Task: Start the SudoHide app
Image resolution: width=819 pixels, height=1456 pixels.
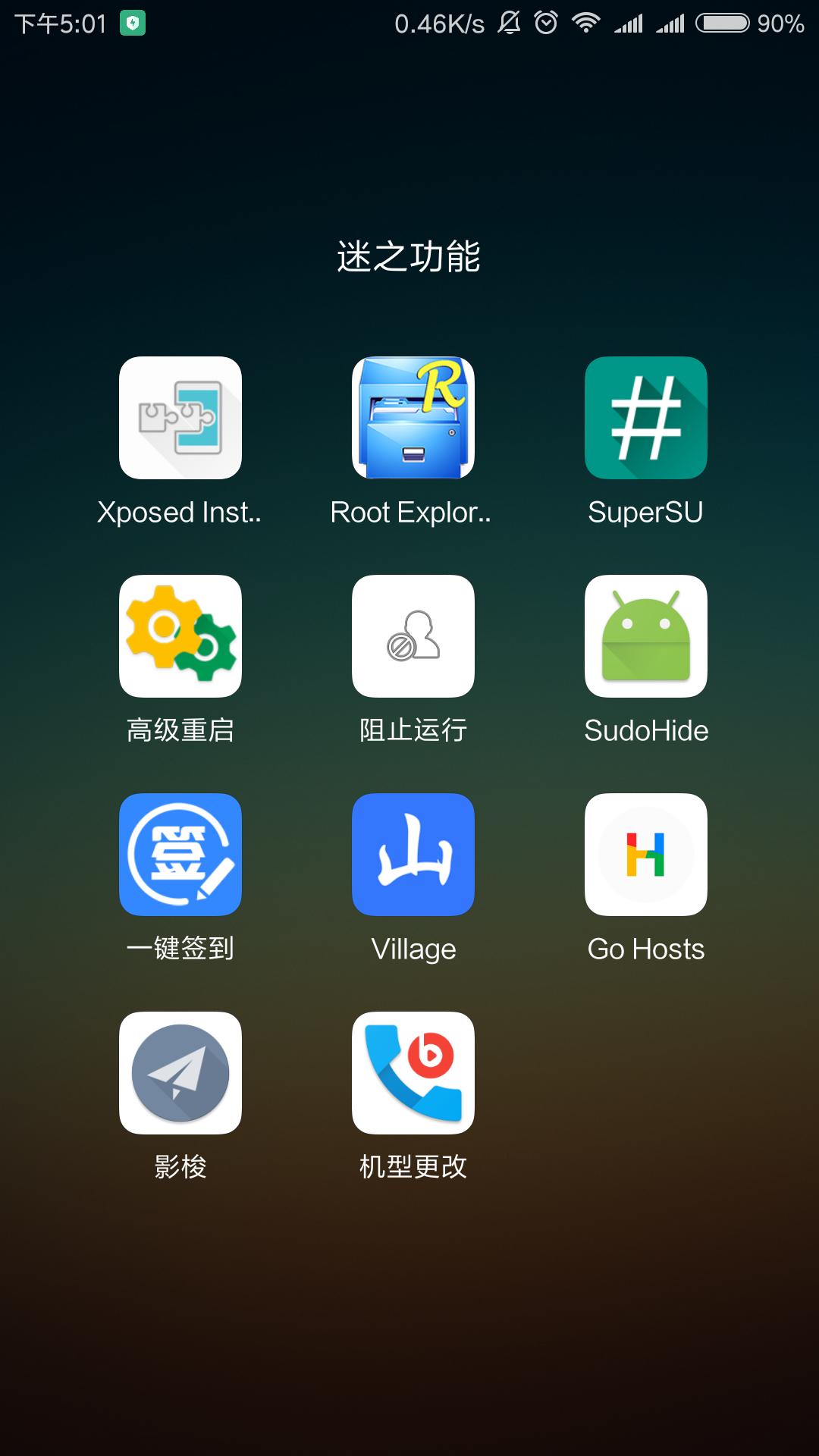Action: coord(646,635)
